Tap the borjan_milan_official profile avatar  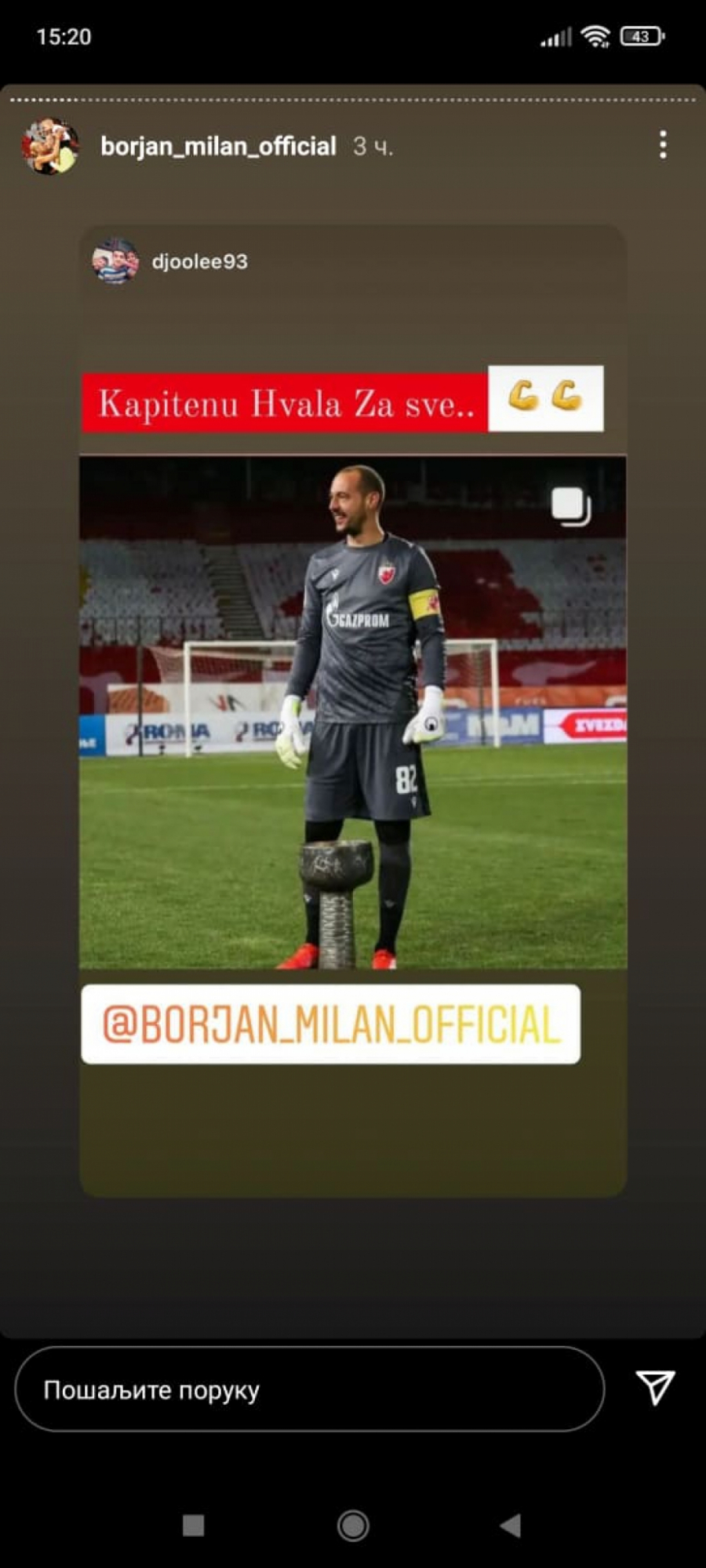50,146
